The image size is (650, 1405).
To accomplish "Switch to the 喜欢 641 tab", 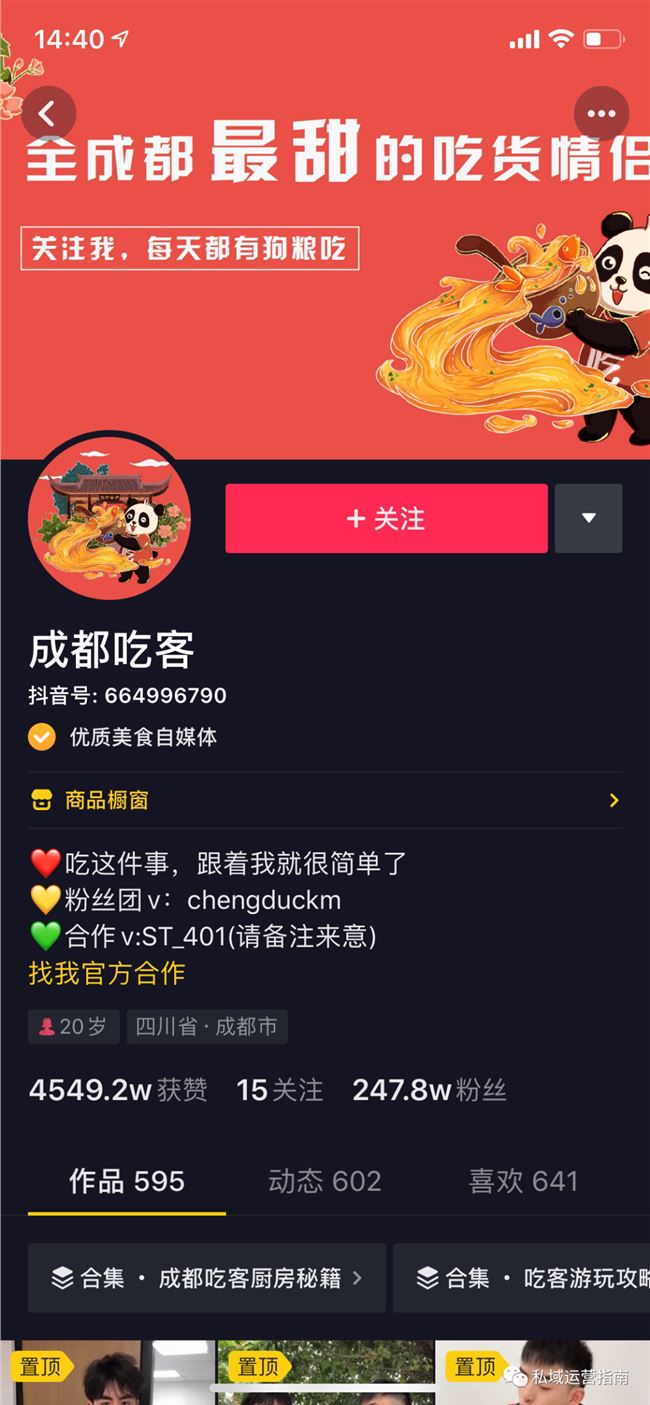I will click(523, 1181).
